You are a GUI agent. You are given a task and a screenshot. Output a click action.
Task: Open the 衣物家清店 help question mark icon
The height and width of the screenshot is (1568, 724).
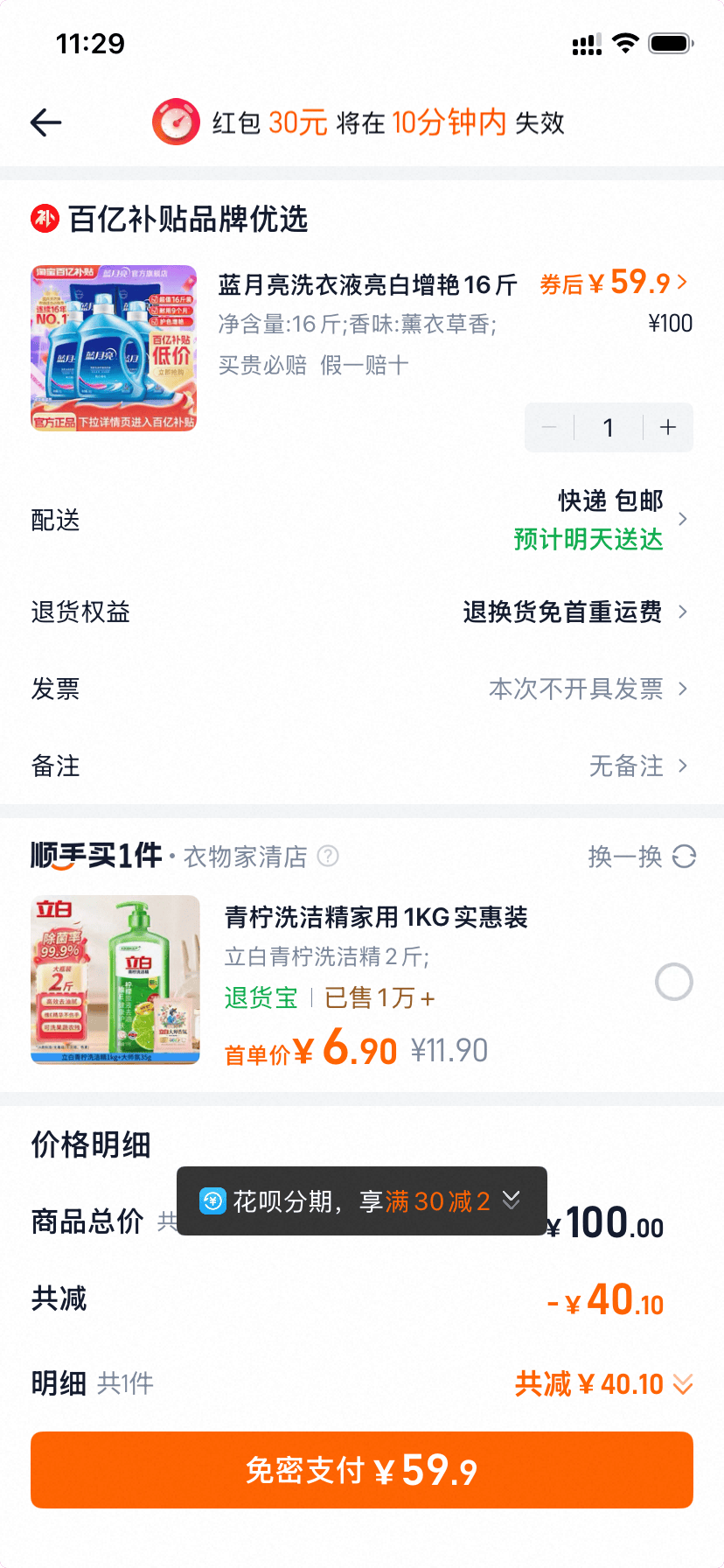tap(327, 857)
